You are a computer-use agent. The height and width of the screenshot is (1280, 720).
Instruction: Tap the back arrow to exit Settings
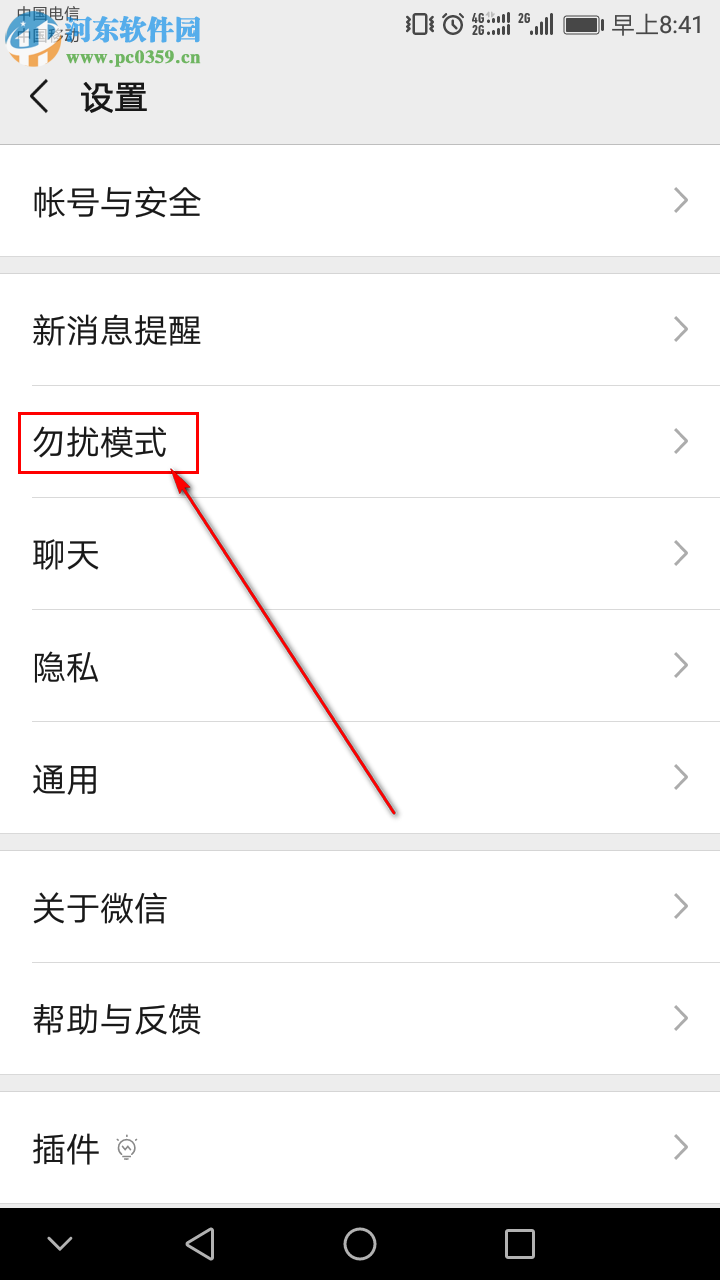(38, 97)
